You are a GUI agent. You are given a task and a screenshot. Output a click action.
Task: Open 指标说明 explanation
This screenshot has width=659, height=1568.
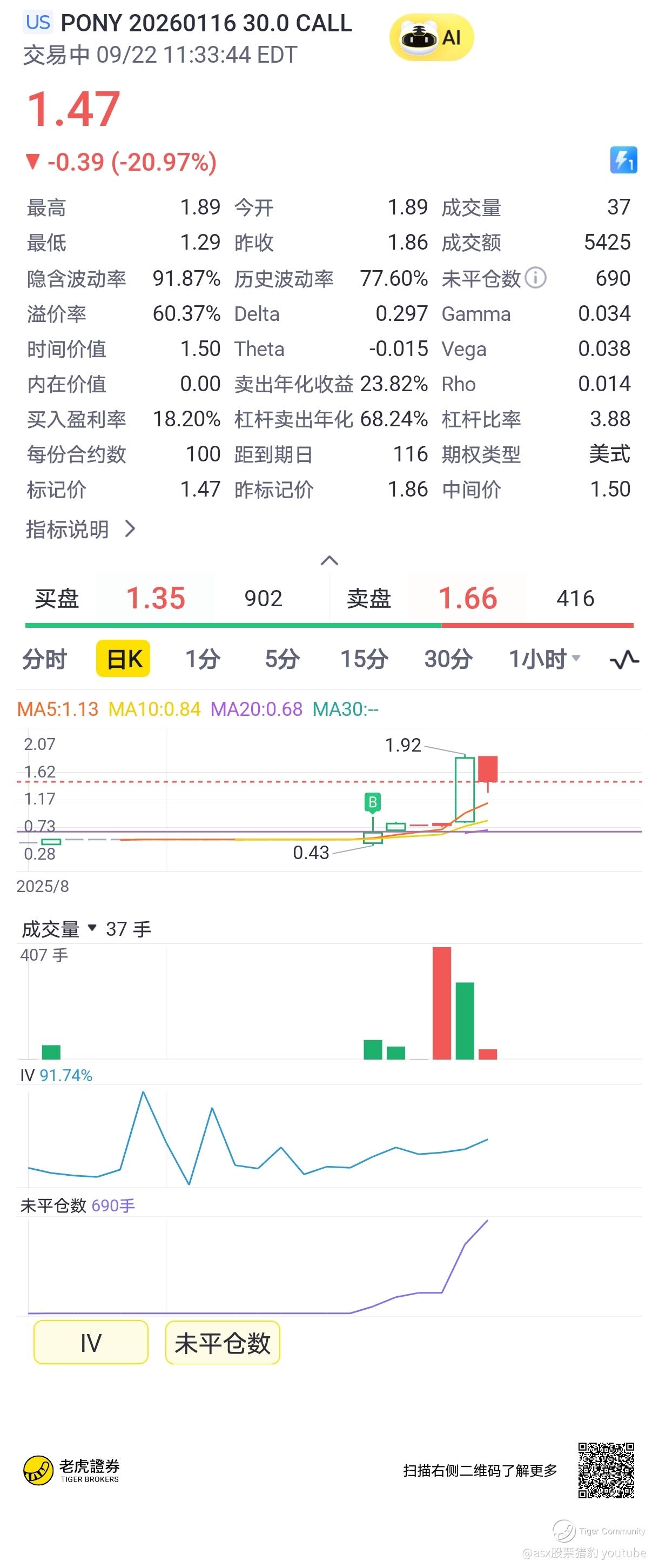(80, 529)
